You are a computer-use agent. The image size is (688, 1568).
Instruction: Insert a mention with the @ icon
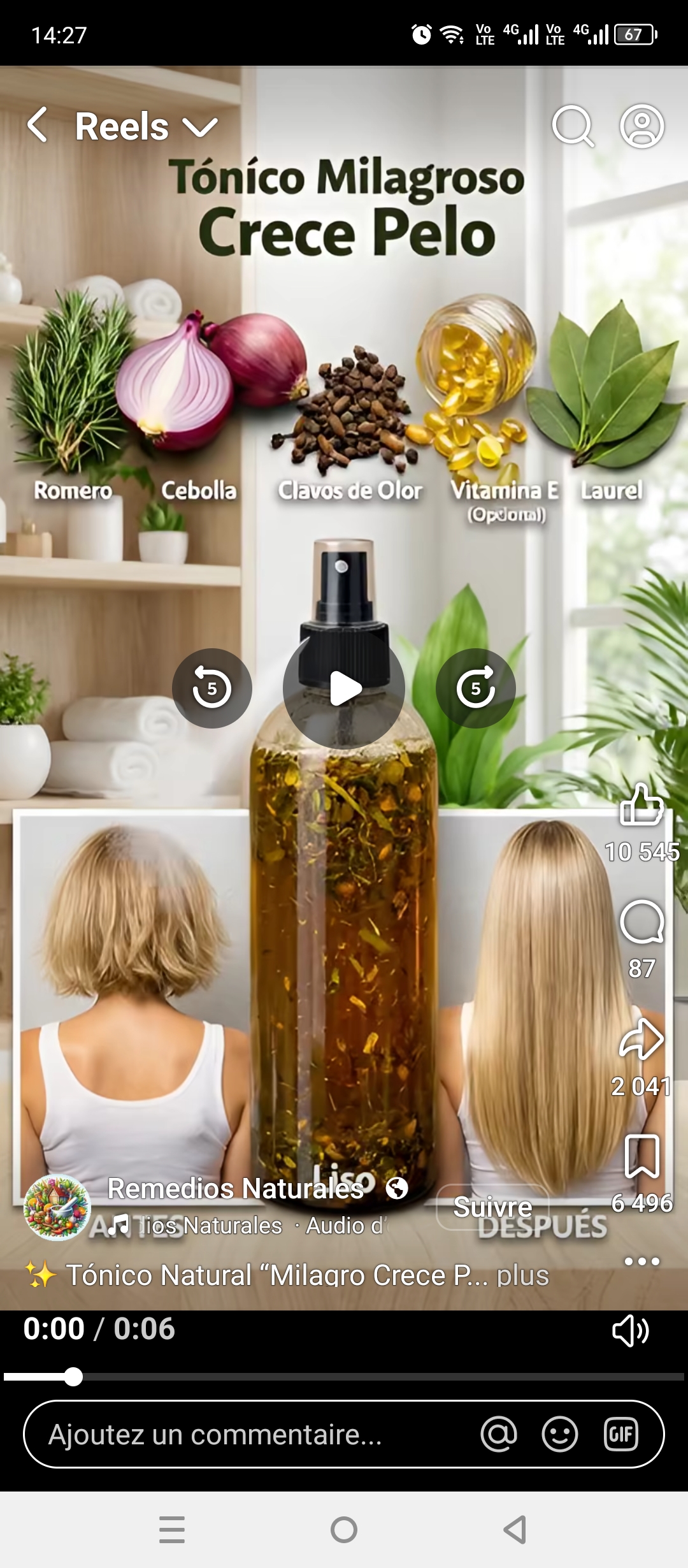tap(499, 1434)
